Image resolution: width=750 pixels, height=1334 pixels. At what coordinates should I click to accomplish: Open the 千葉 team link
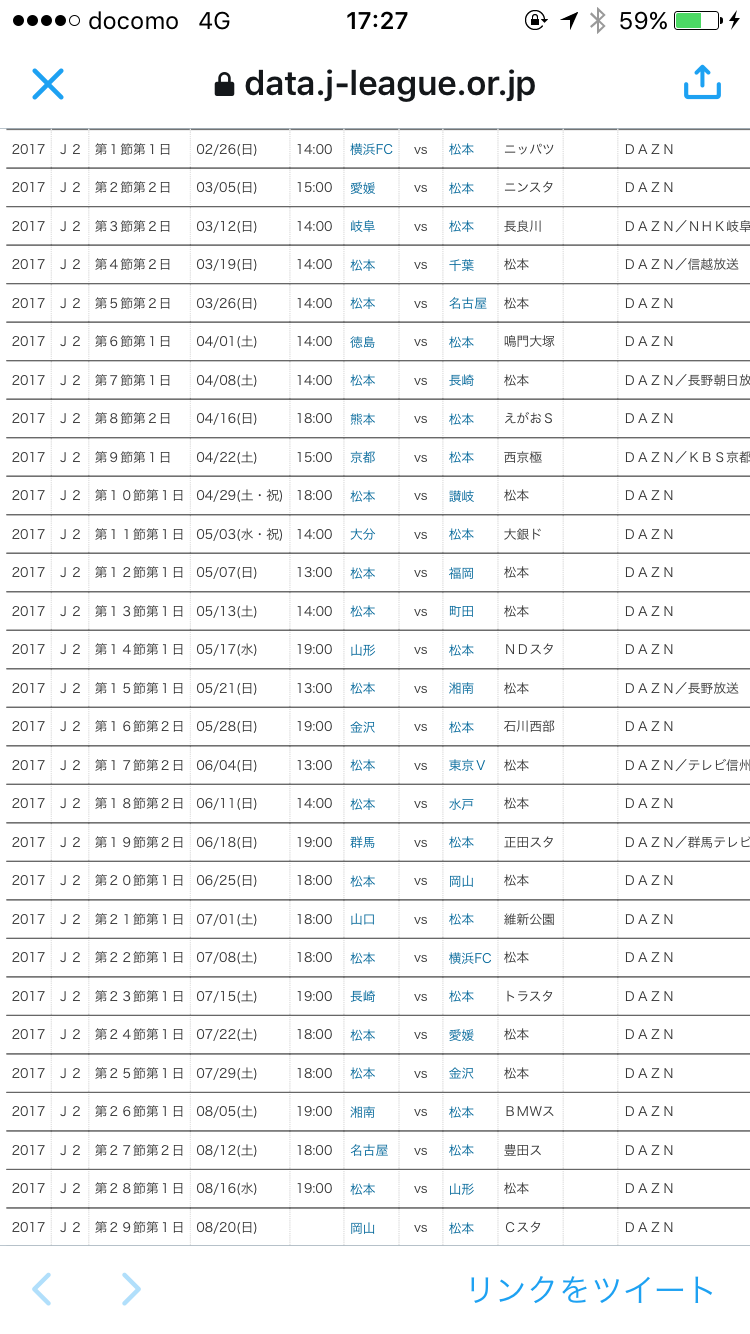pyautogui.click(x=461, y=265)
